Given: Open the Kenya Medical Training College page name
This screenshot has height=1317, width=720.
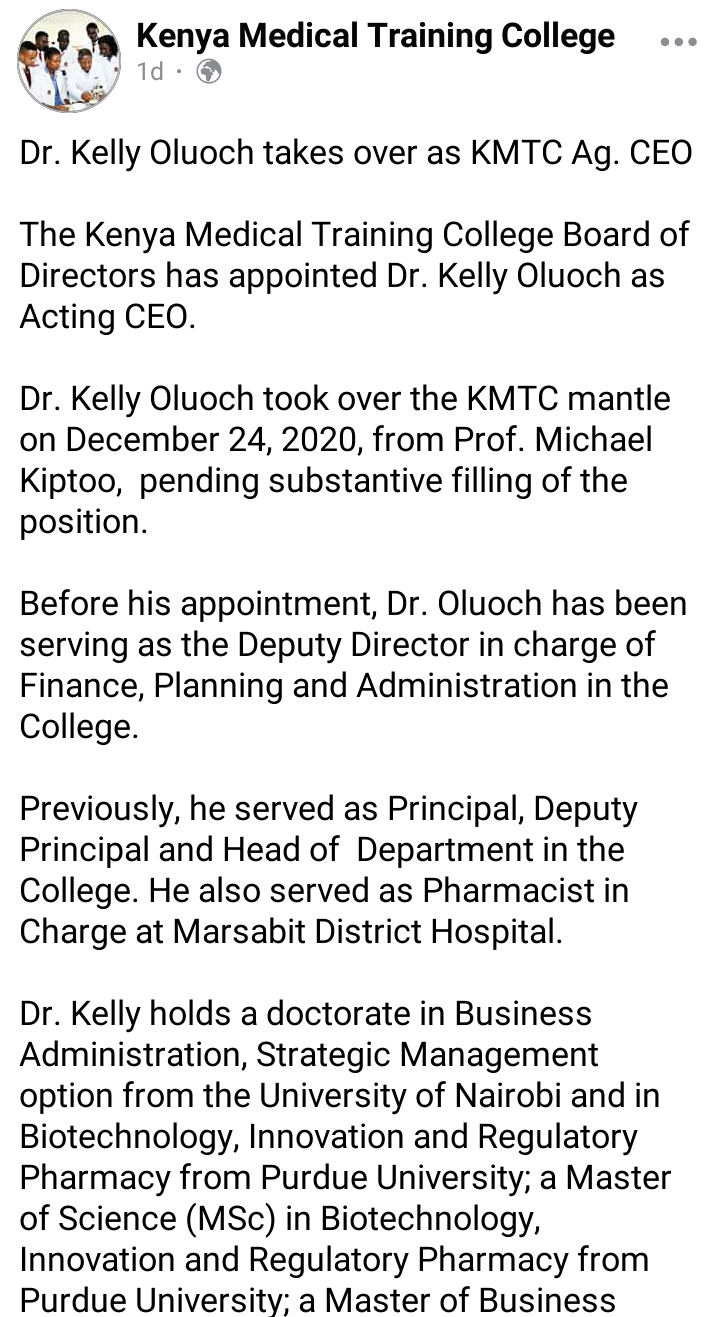Looking at the screenshot, I should [375, 37].
